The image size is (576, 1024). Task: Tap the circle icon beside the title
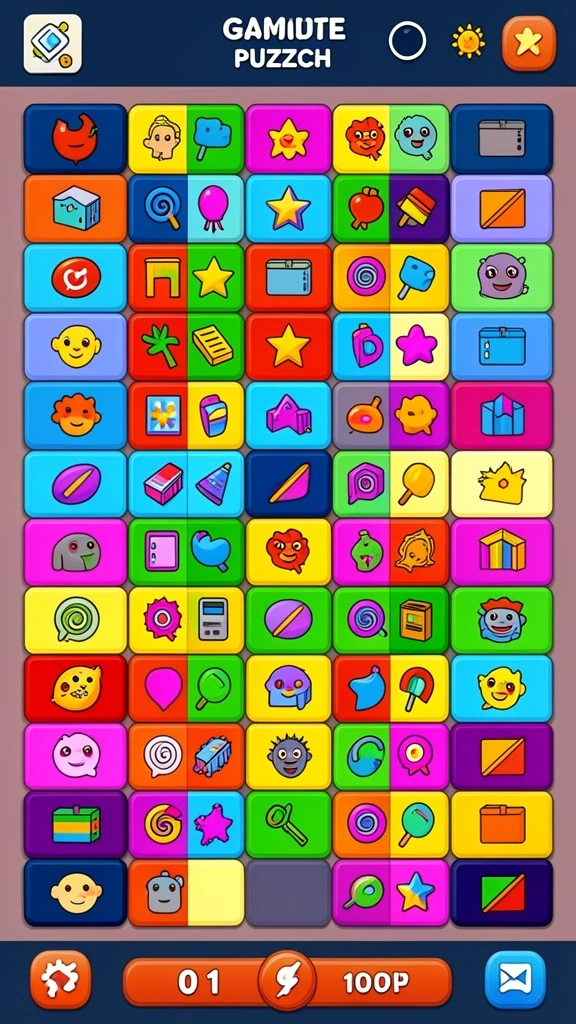408,41
